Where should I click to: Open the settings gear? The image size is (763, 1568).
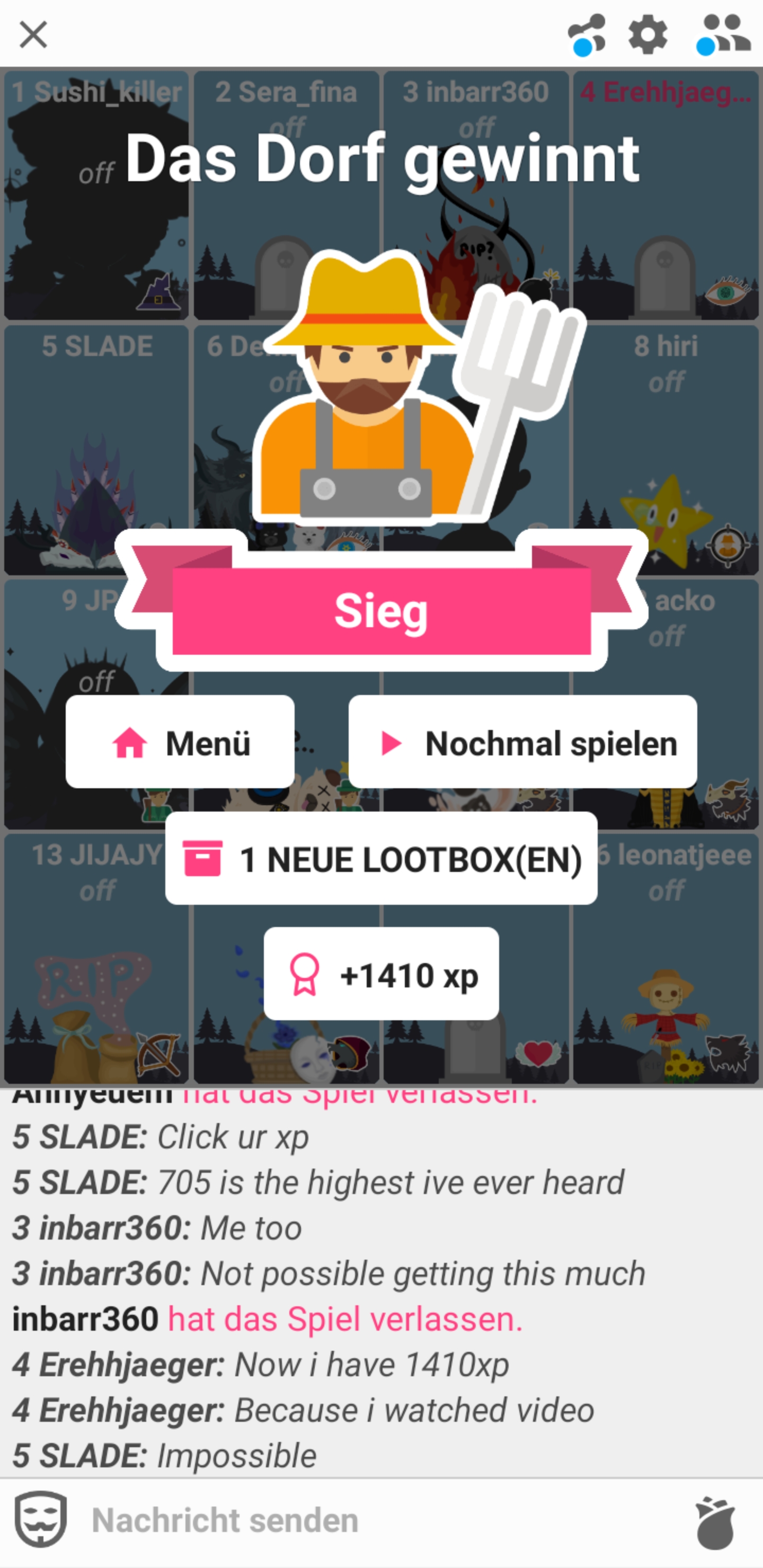tap(647, 34)
